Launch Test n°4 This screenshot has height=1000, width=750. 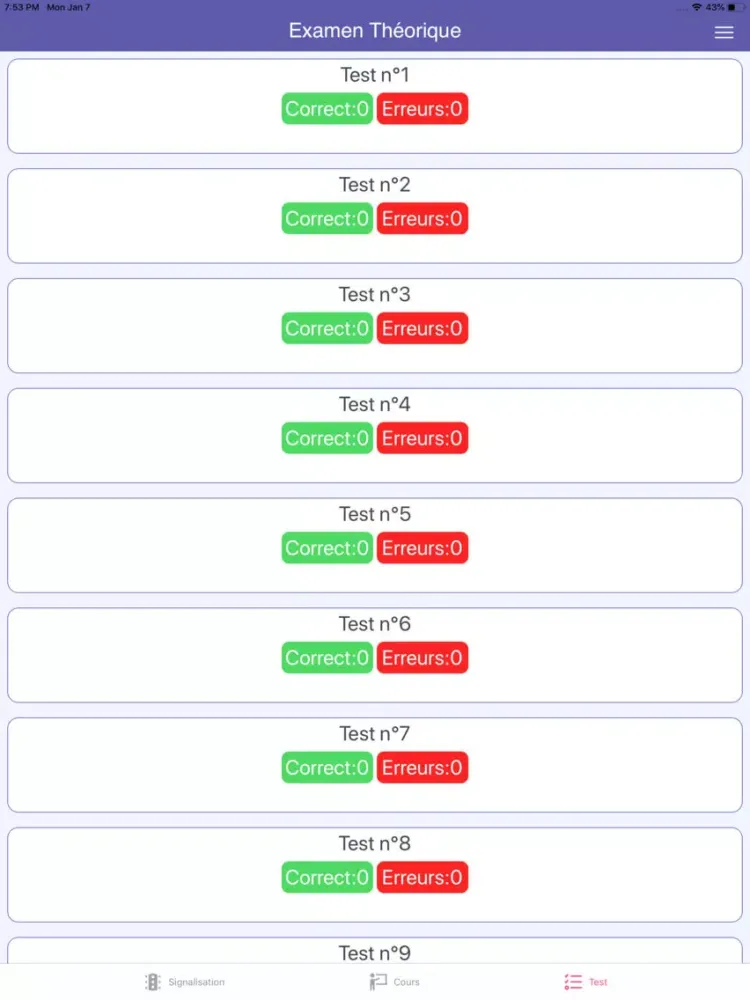click(x=375, y=436)
